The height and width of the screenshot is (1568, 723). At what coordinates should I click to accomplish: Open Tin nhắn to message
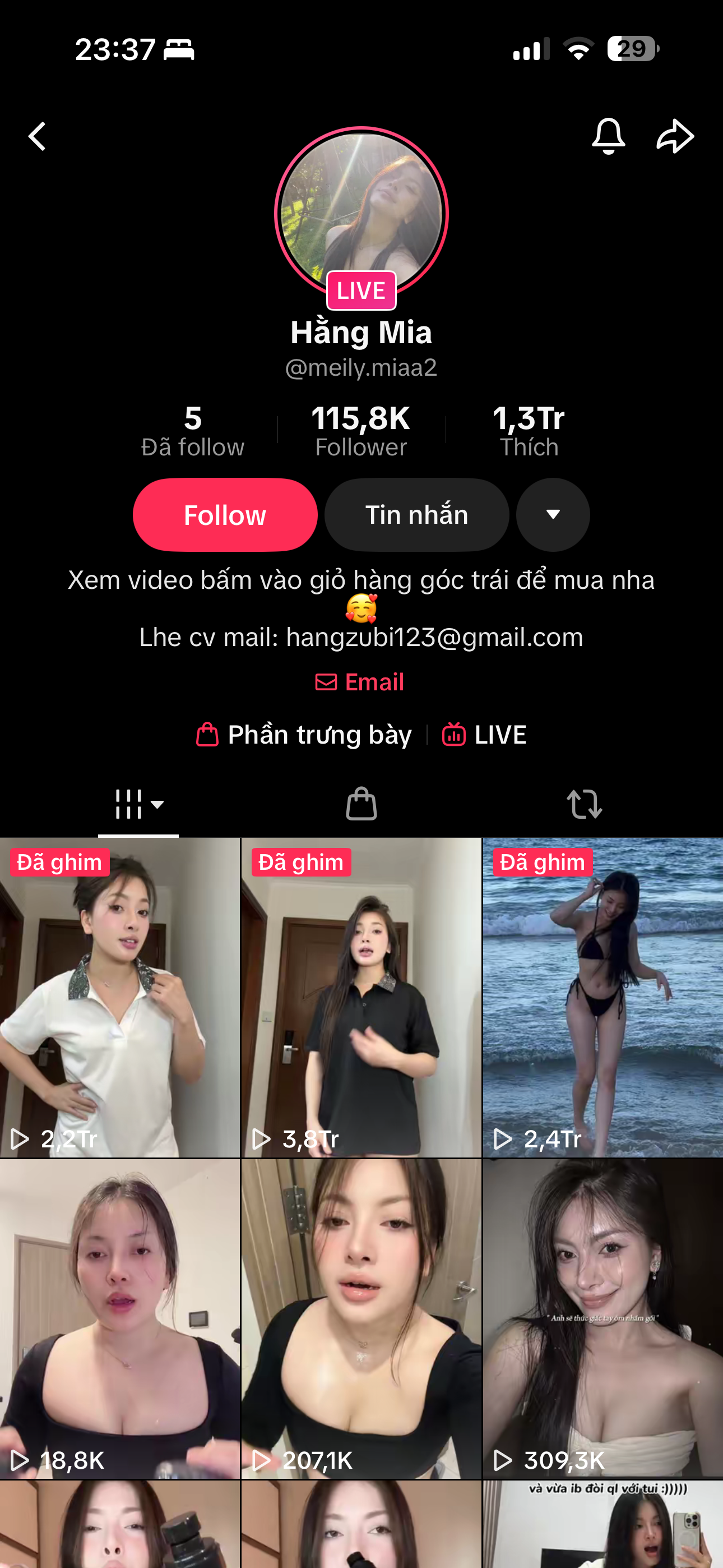tap(416, 515)
